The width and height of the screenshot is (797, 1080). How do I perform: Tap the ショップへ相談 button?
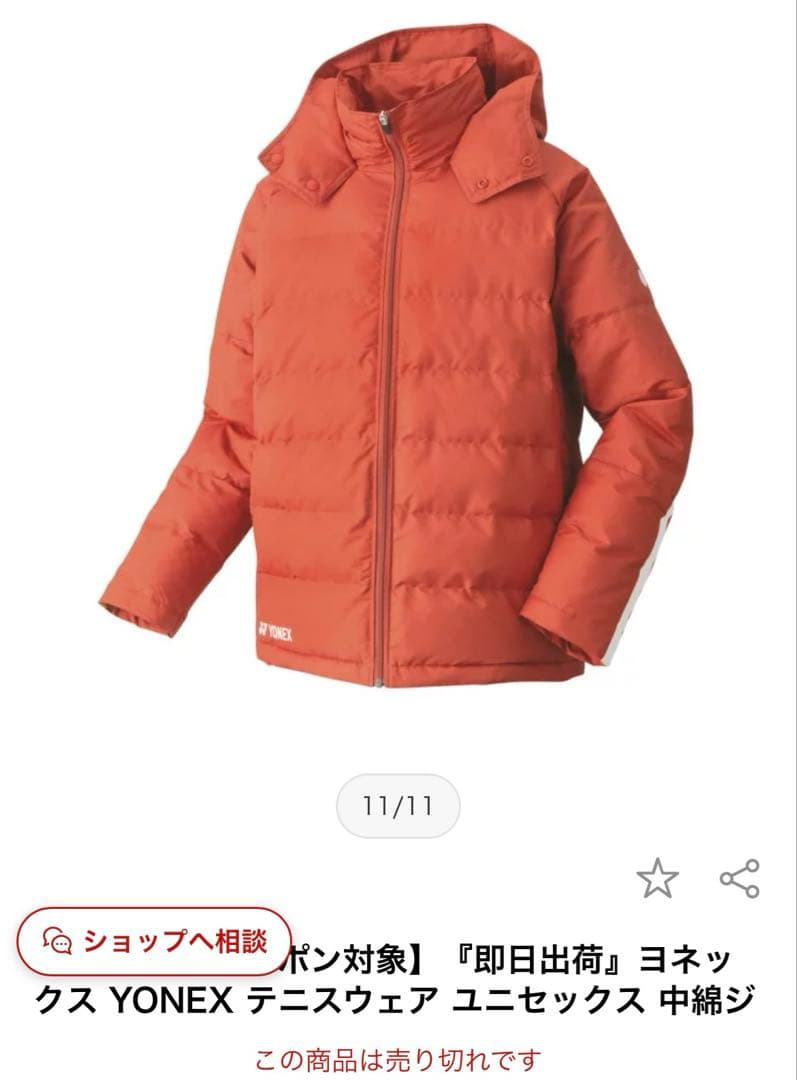[155, 942]
